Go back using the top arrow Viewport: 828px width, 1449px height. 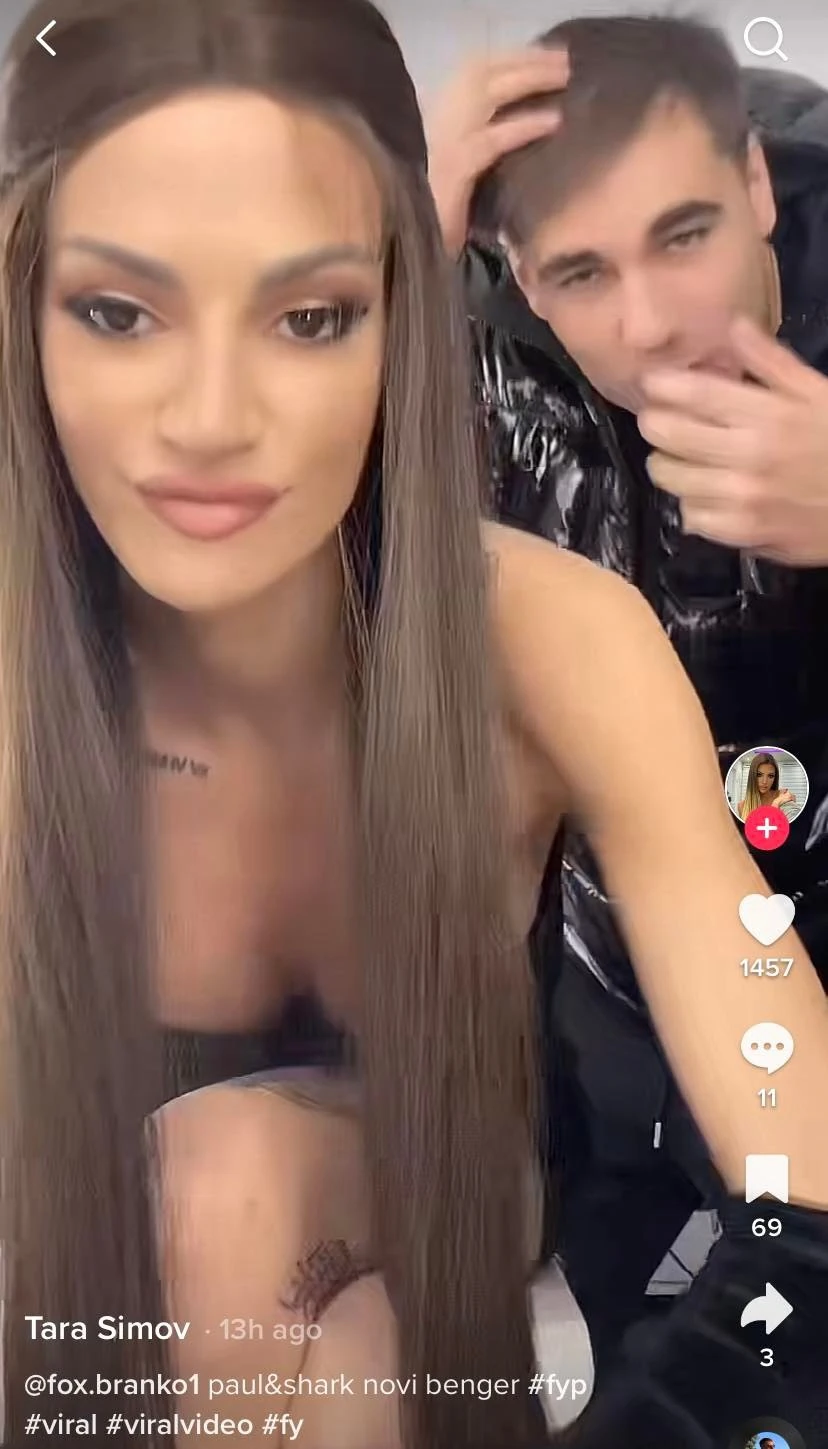[x=46, y=39]
